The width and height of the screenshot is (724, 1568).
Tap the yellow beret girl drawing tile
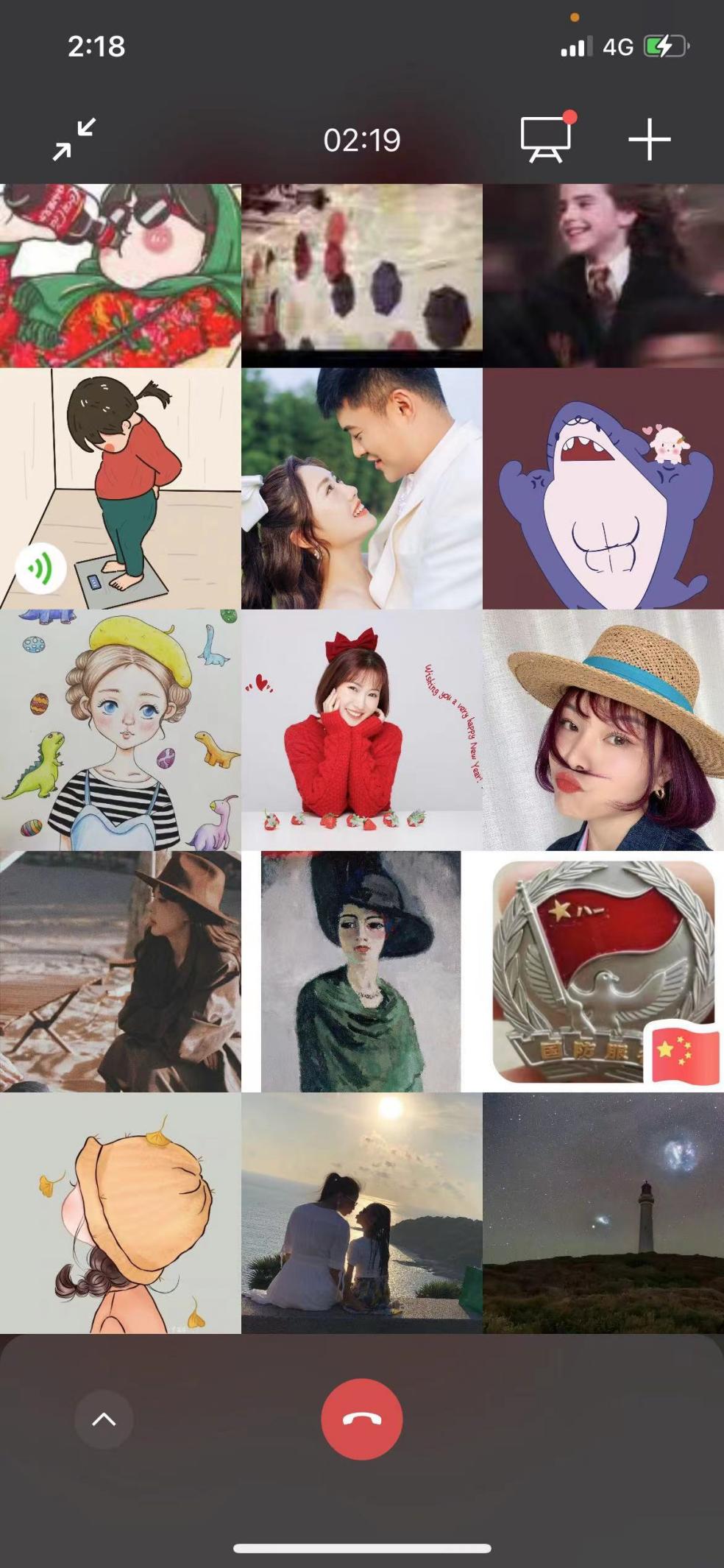tap(121, 730)
